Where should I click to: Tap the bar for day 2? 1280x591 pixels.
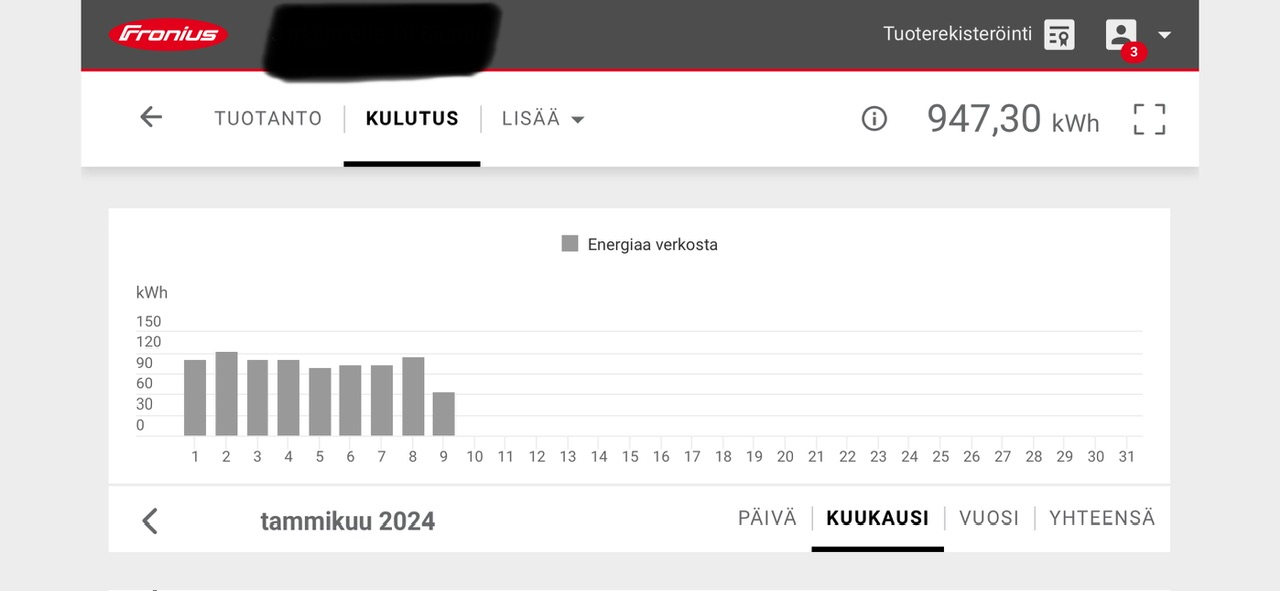coord(226,394)
